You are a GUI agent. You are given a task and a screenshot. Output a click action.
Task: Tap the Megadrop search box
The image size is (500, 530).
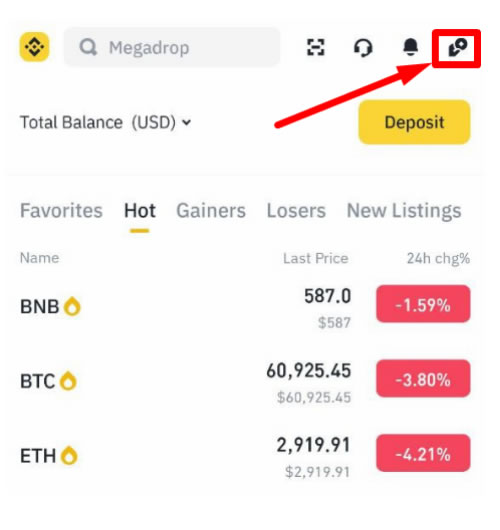(172, 47)
